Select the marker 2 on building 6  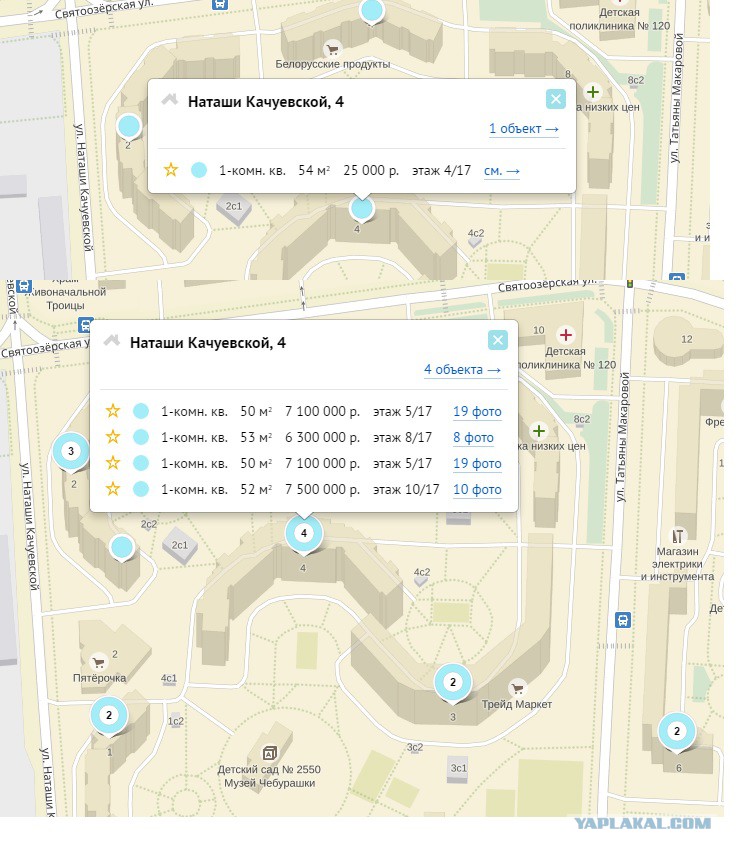coord(677,732)
